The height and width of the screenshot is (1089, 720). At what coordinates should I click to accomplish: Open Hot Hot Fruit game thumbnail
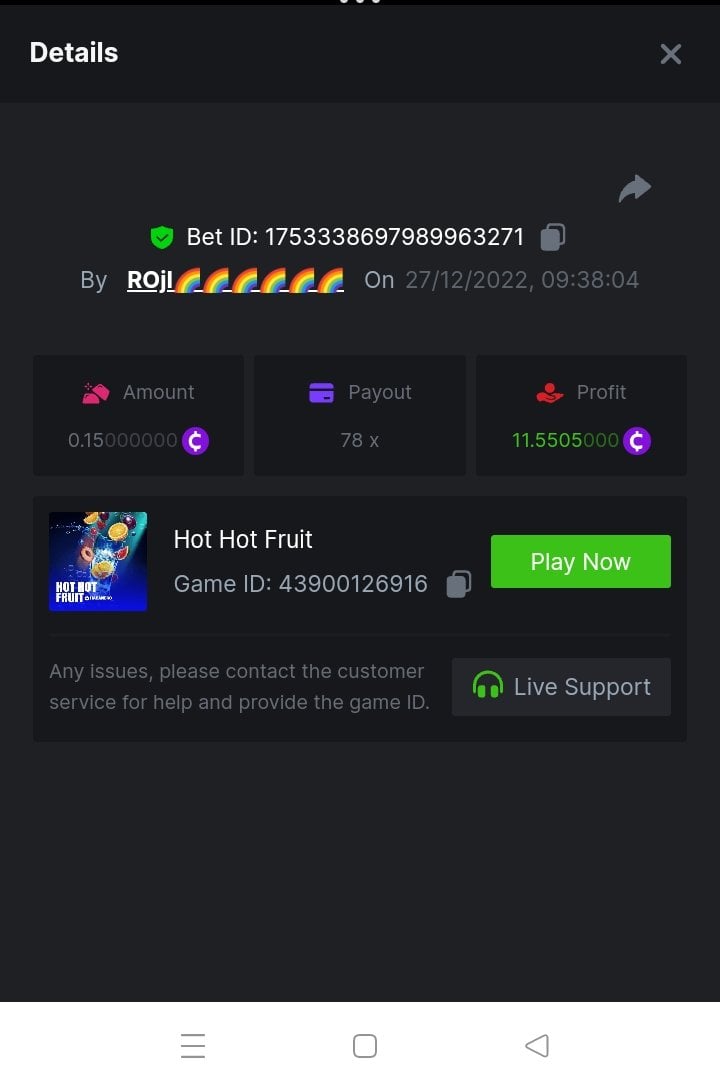98,562
